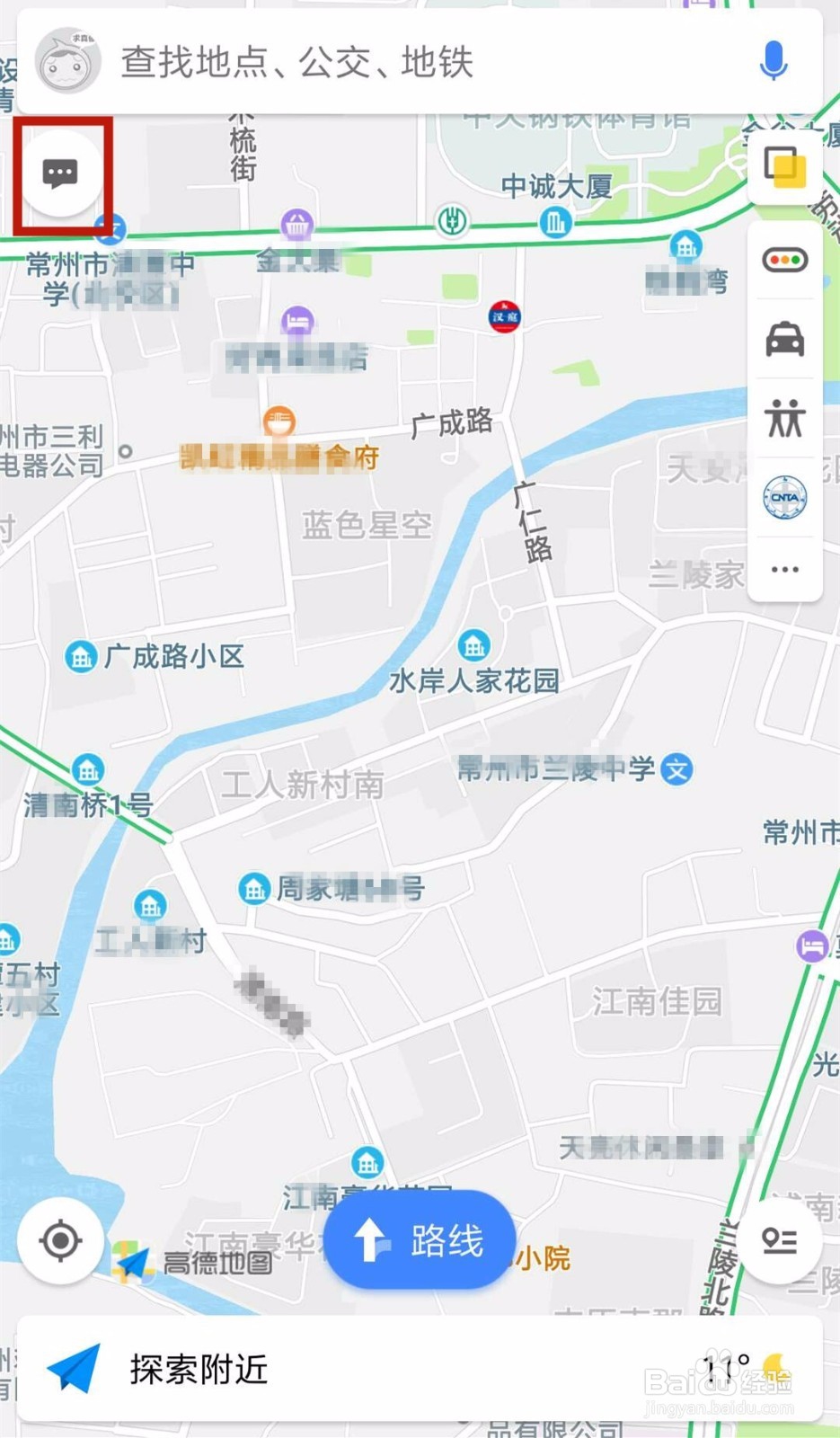This screenshot has width=840, height=1438.
Task: Open the 路线 route planner
Action: (x=420, y=1240)
